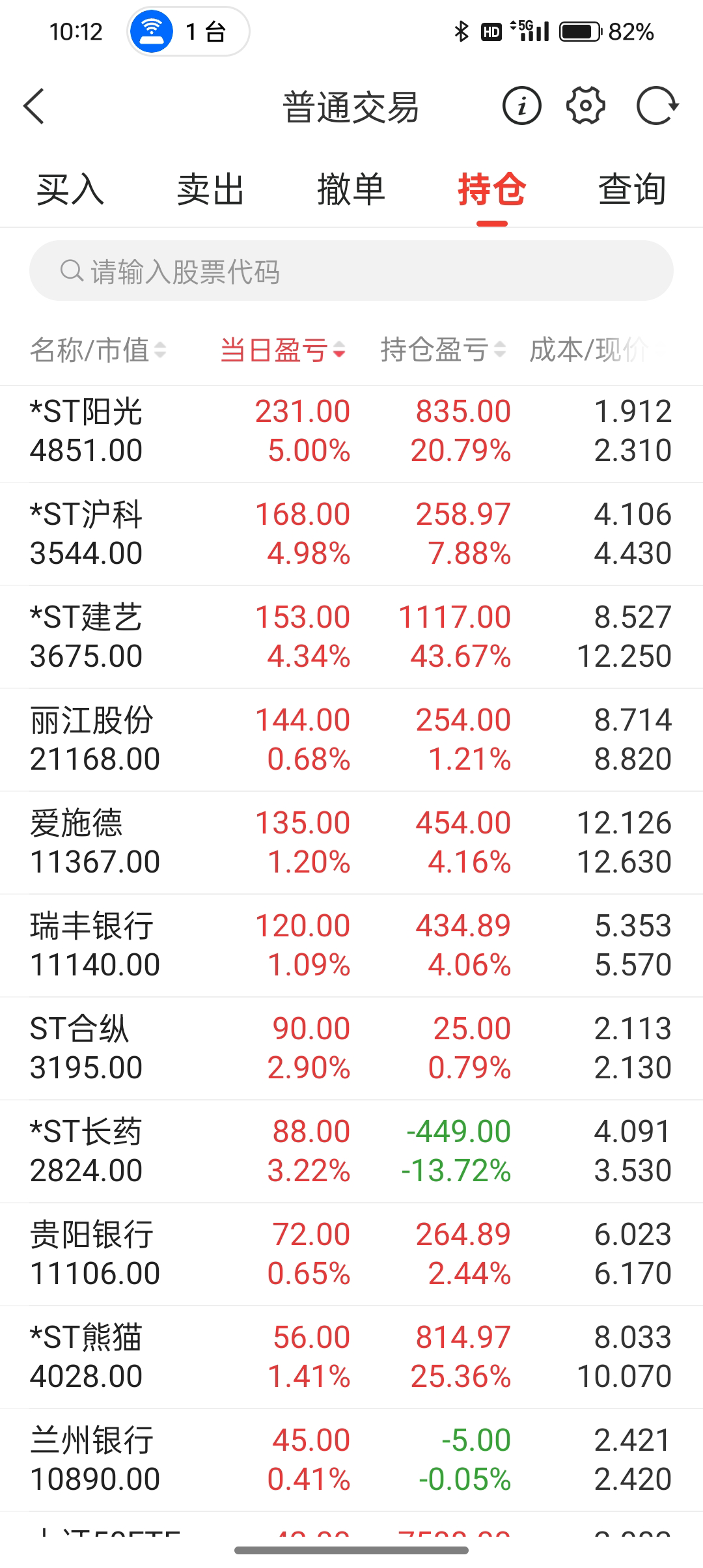Switch to the 买入 tab

70,190
